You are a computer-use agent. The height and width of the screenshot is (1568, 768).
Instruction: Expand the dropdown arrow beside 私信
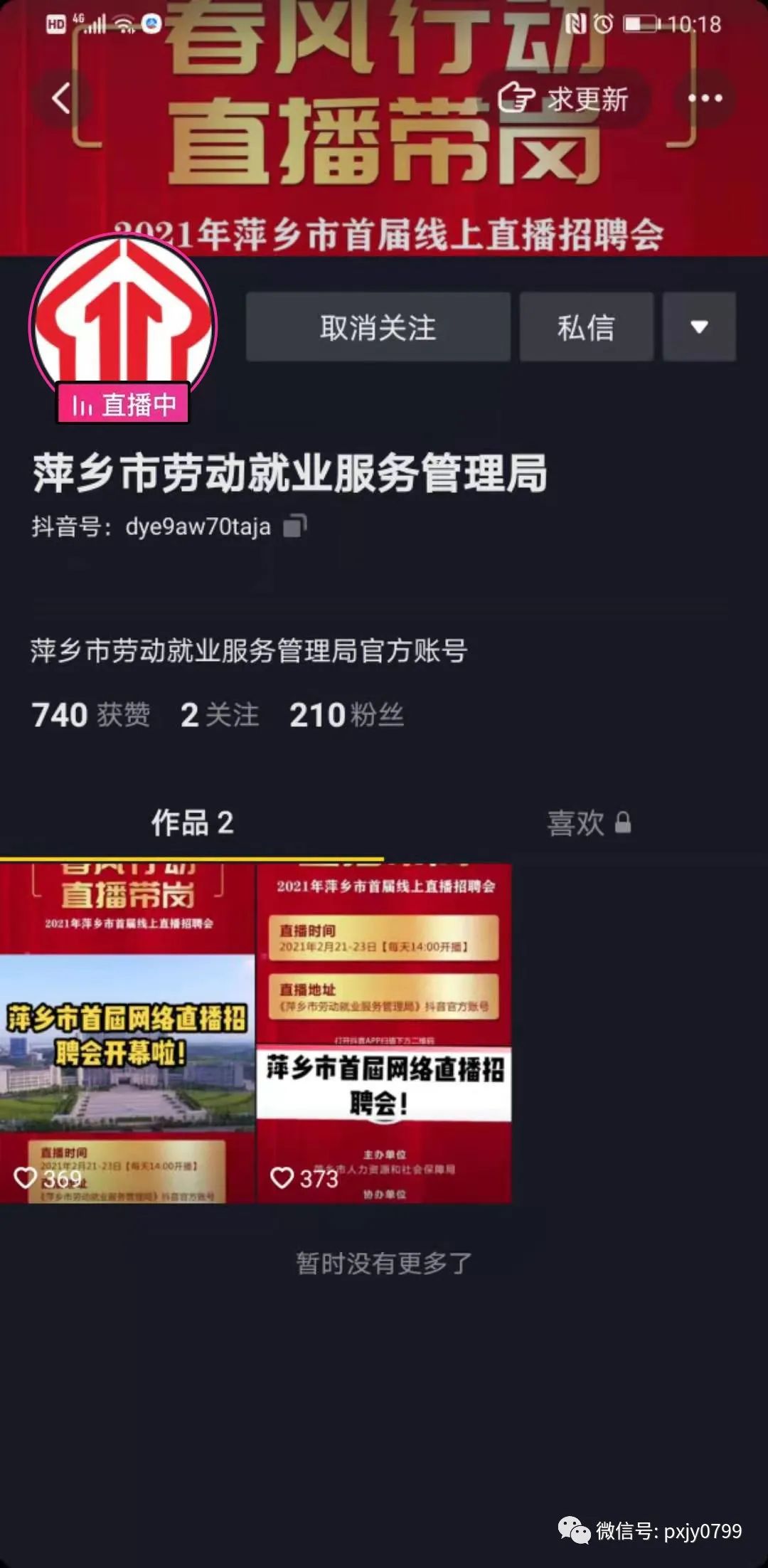click(x=699, y=327)
